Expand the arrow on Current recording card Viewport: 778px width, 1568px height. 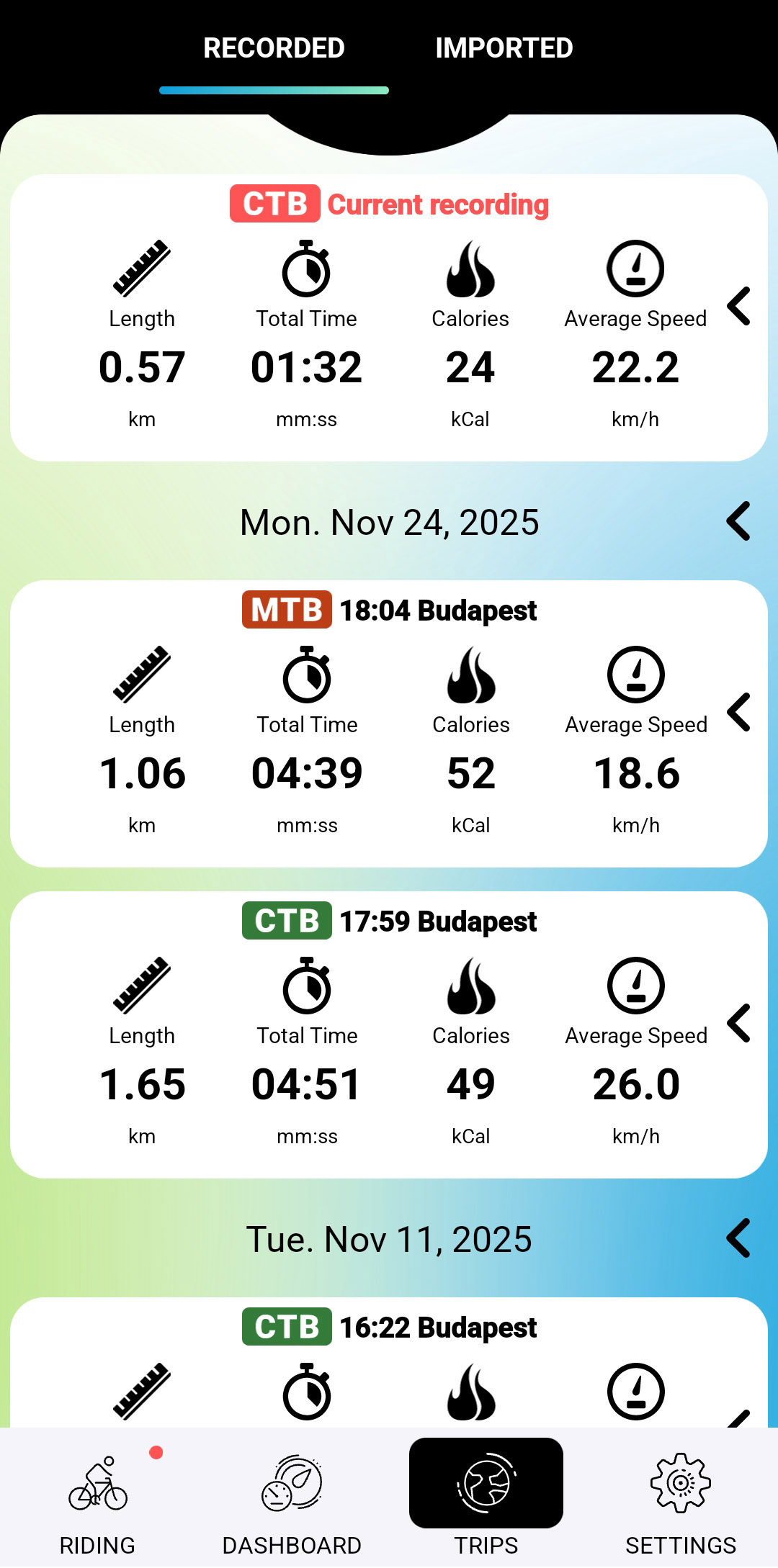pos(739,307)
